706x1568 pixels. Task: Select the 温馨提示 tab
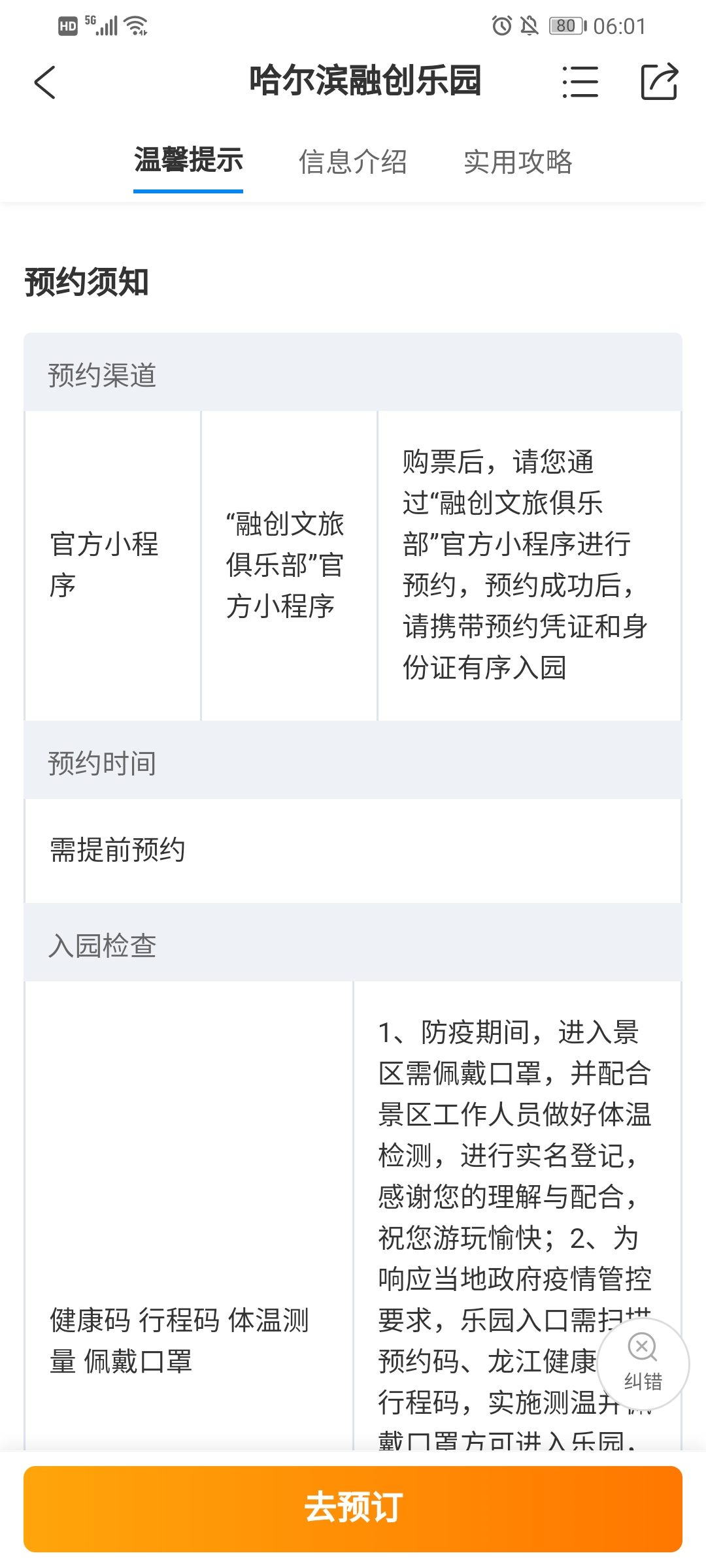[188, 160]
